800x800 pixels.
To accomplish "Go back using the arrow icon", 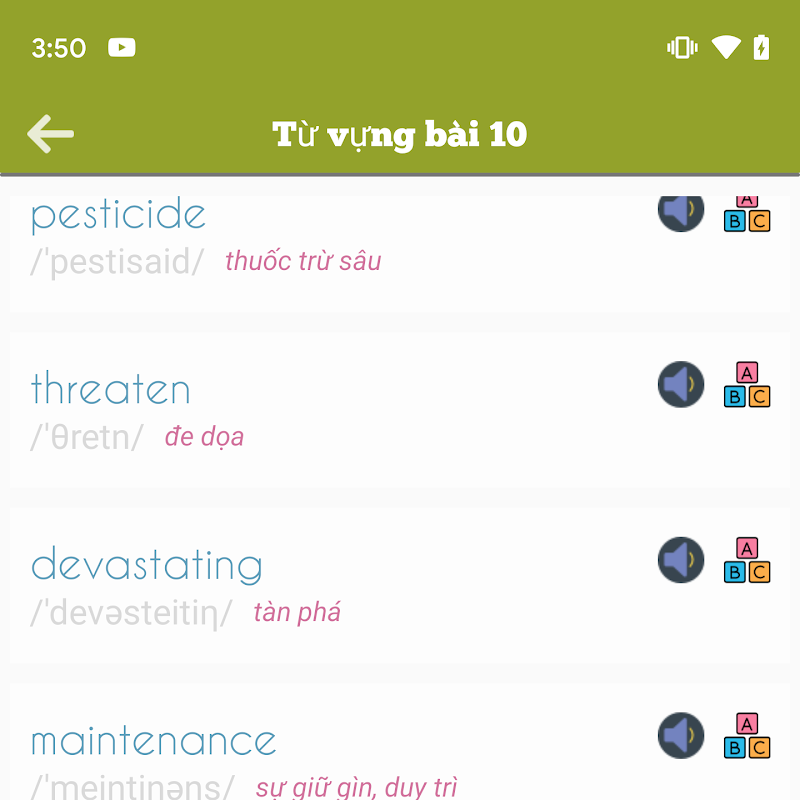I will tap(51, 134).
